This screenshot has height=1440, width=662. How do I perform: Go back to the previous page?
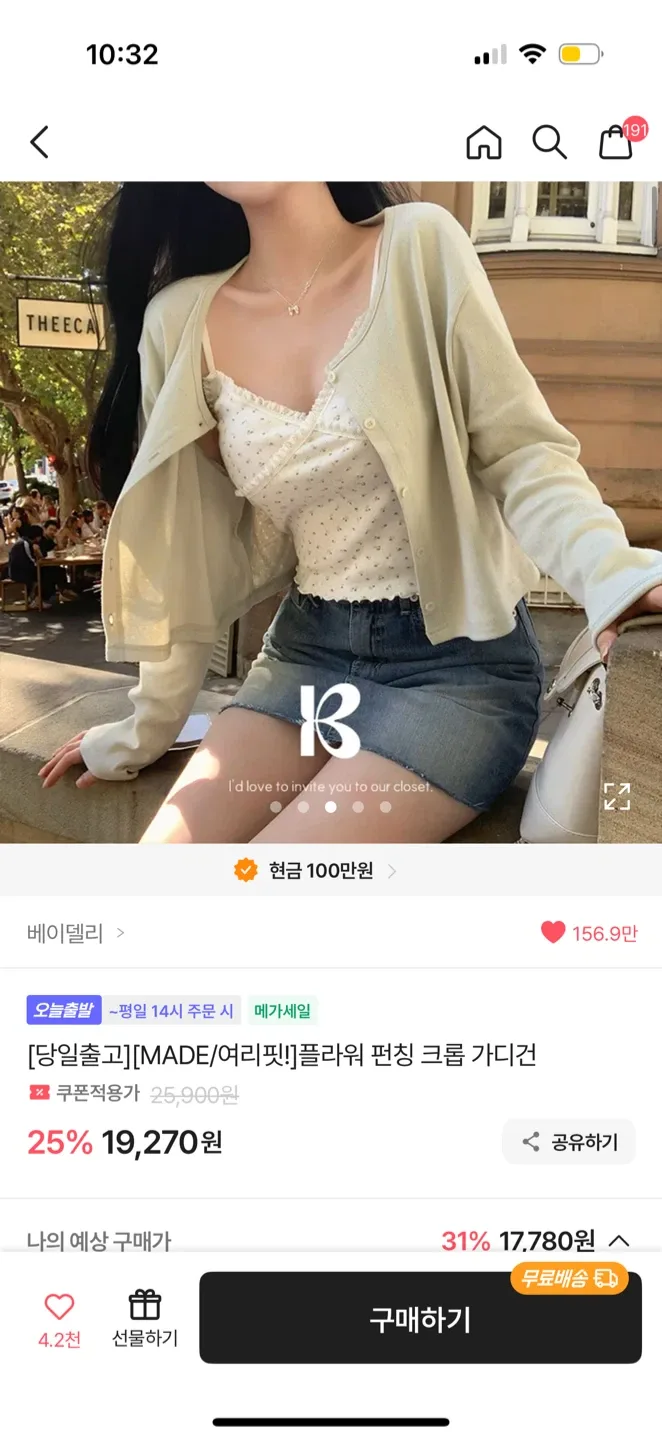coord(39,142)
